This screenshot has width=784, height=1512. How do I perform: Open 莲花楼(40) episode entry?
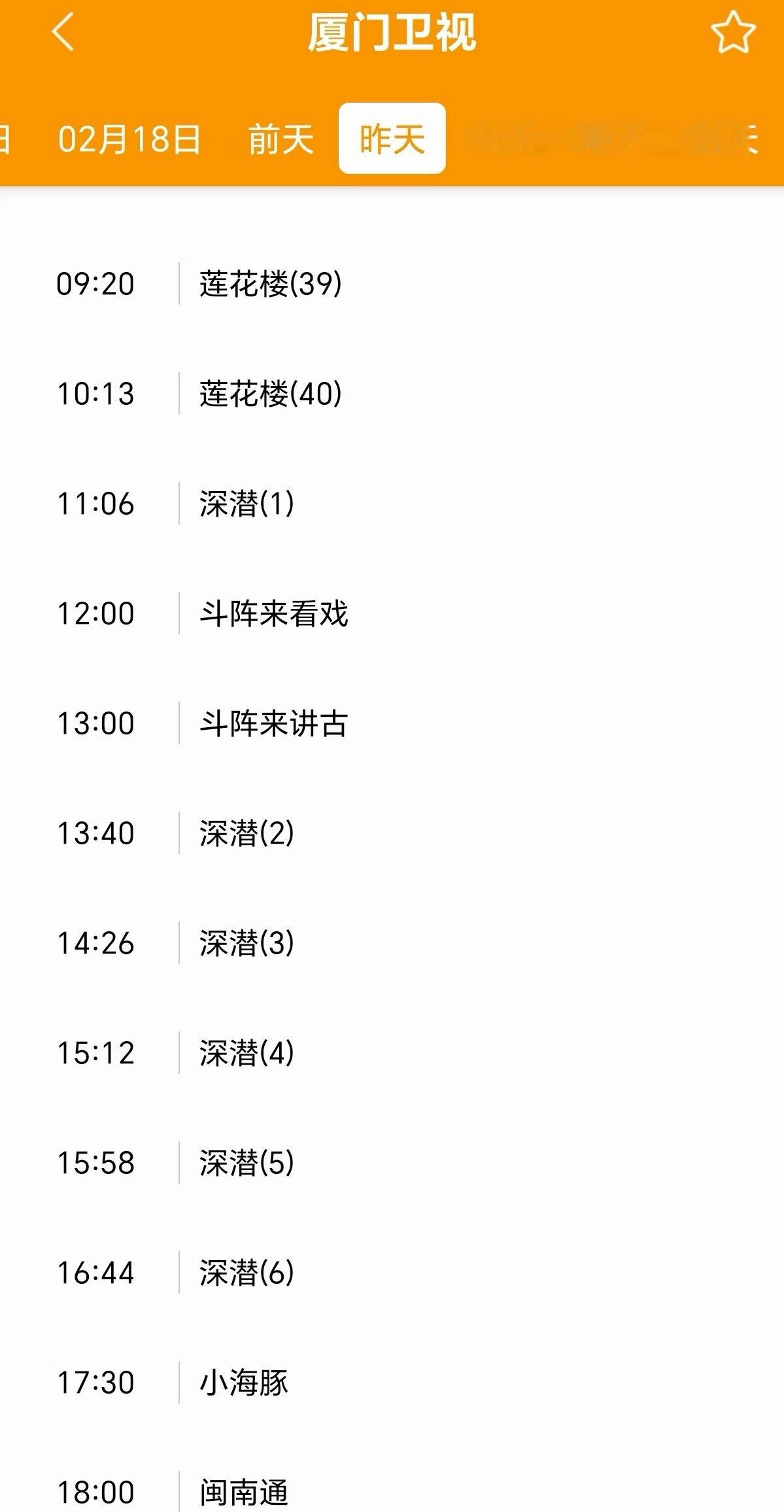click(270, 394)
